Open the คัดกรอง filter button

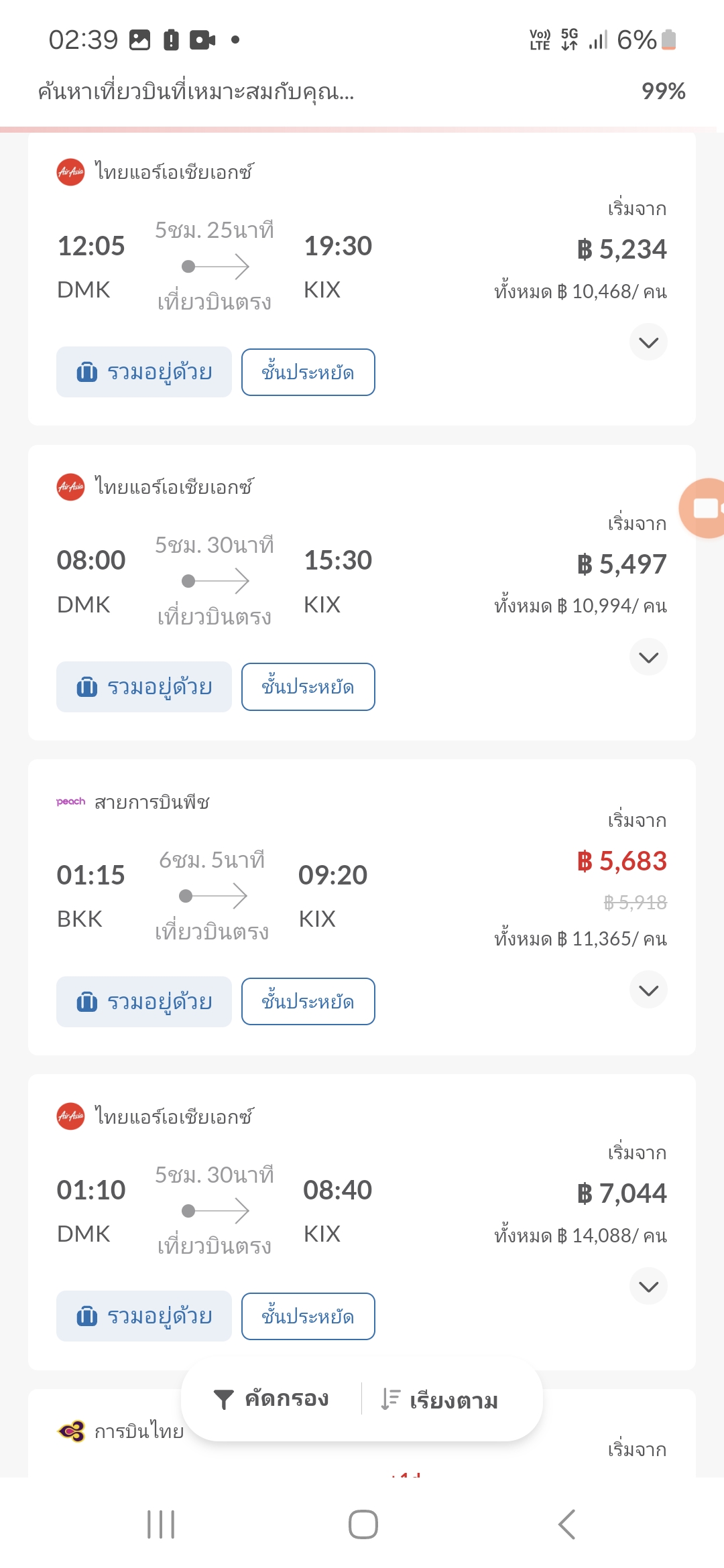click(271, 1399)
